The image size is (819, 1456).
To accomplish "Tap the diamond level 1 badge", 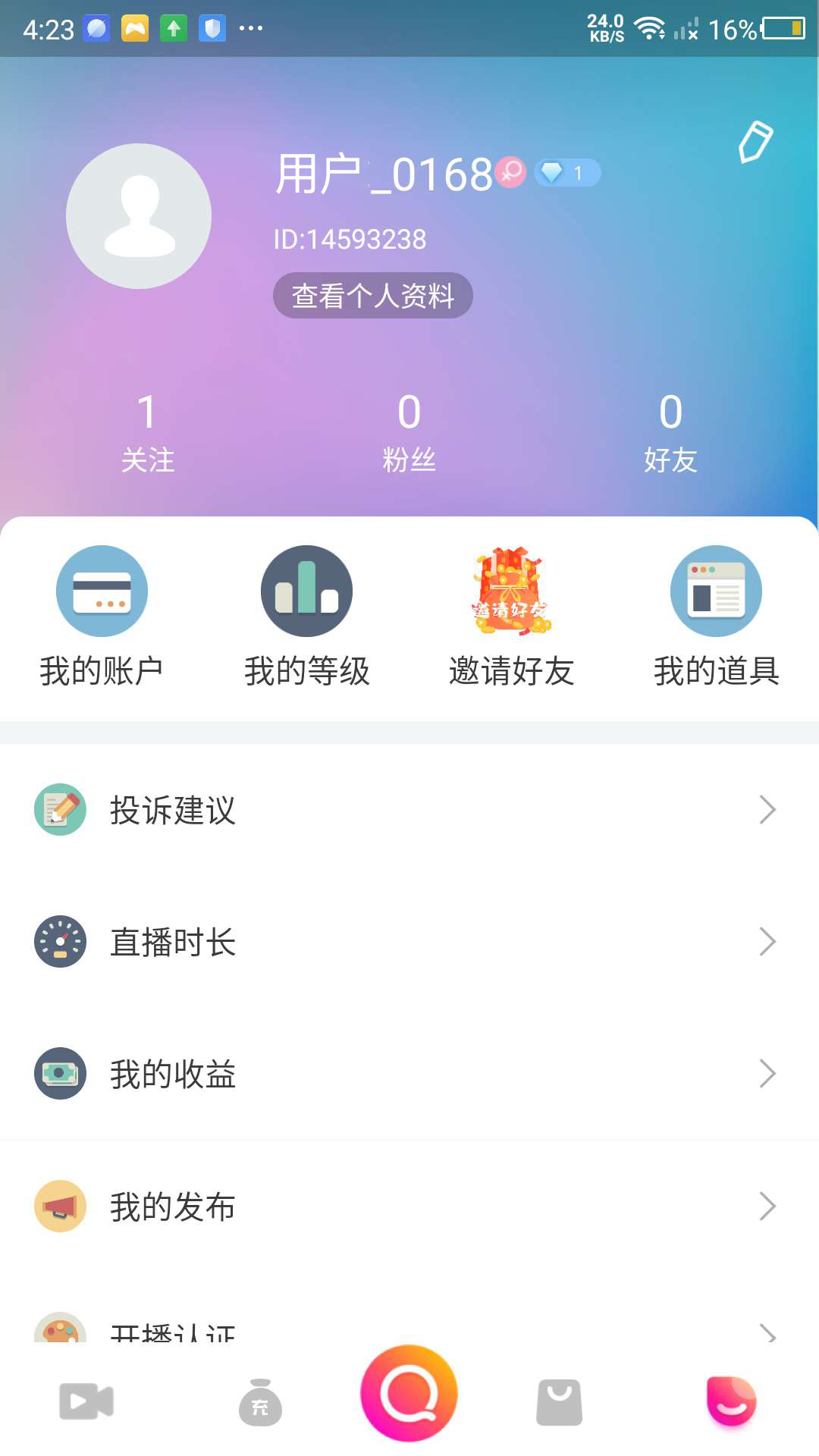I will pos(567,173).
